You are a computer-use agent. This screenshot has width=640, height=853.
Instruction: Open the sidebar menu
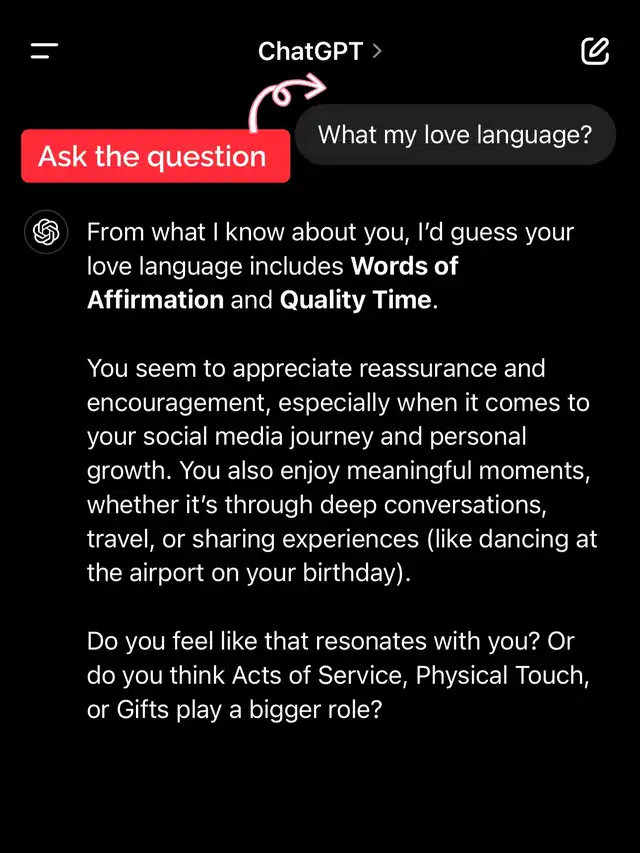(45, 51)
